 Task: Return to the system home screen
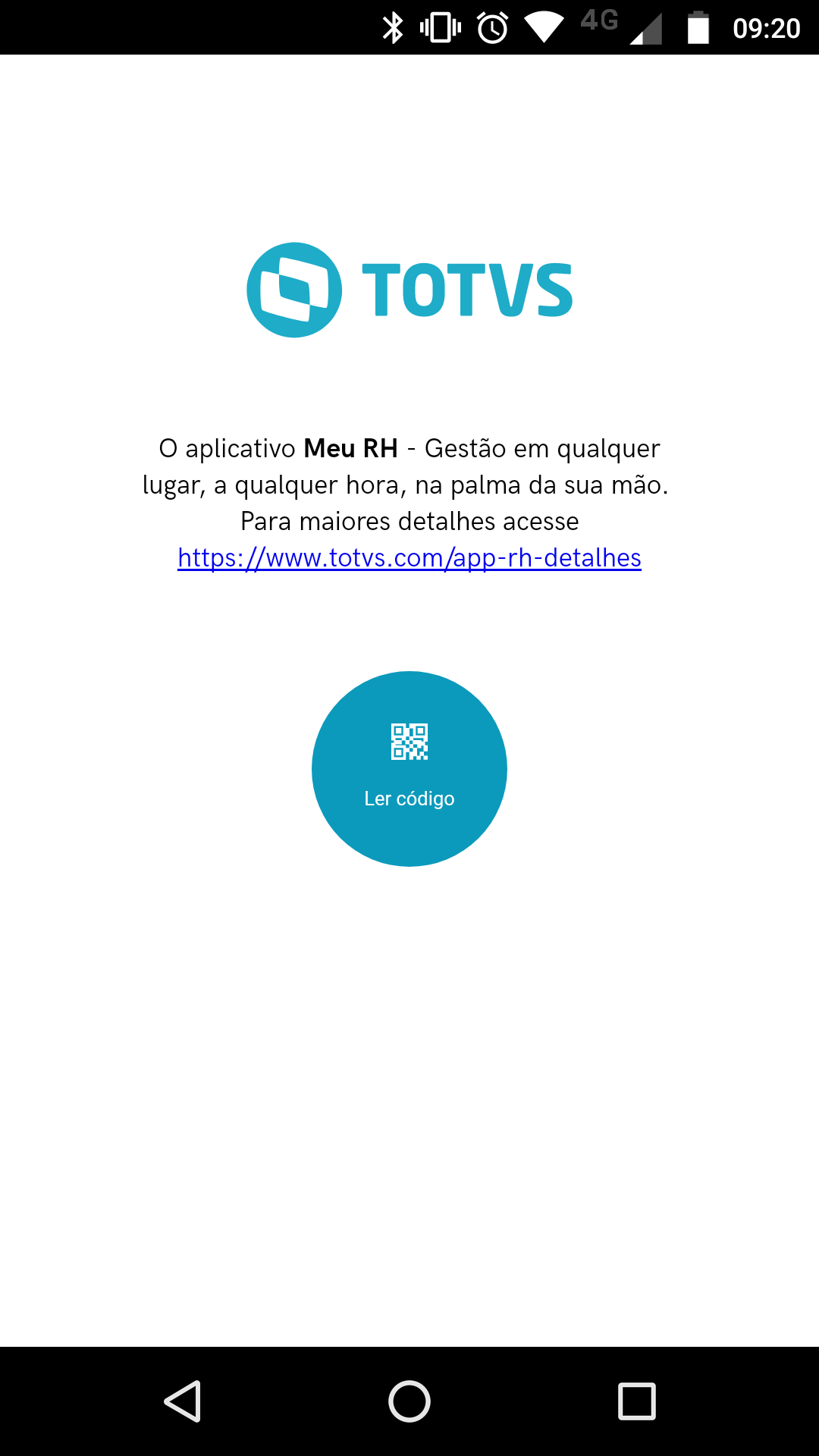click(409, 1401)
